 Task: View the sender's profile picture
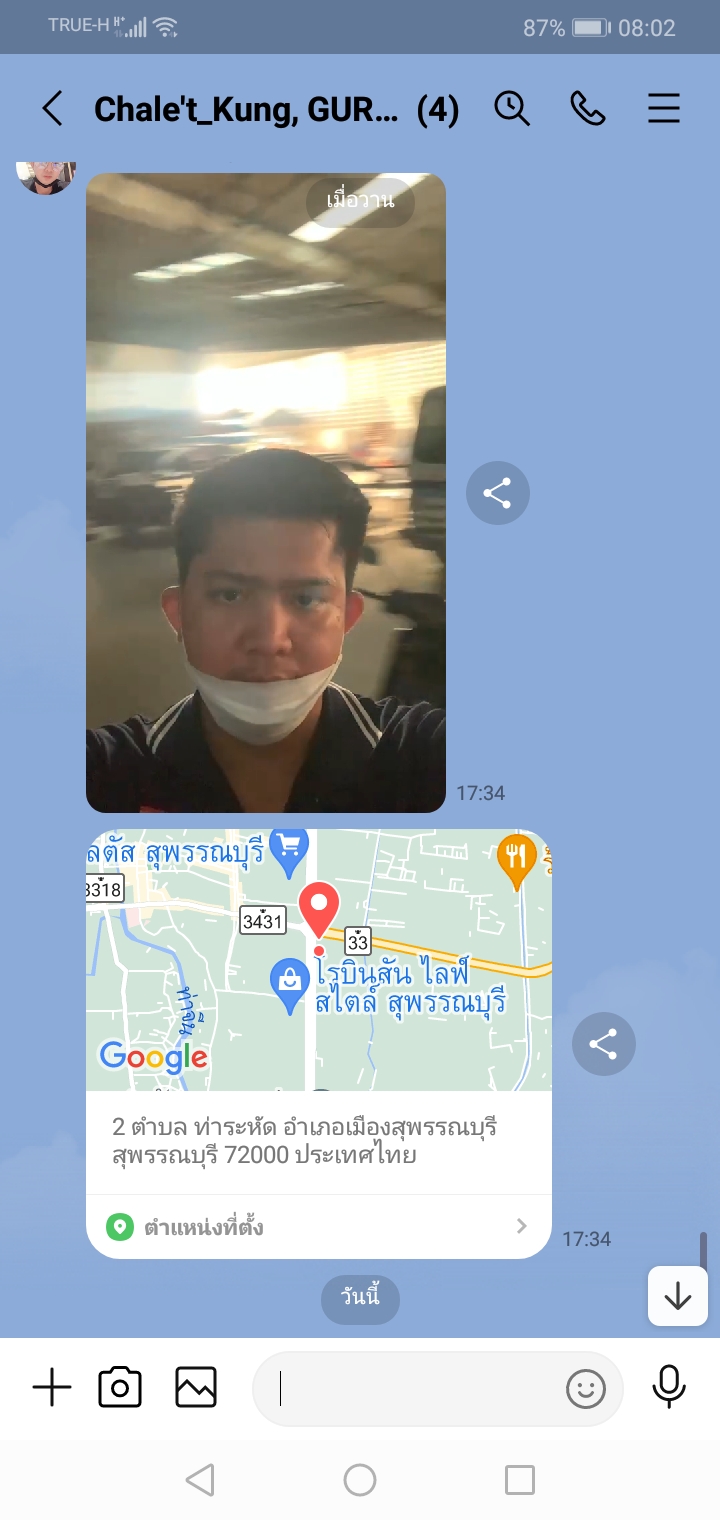[x=46, y=175]
